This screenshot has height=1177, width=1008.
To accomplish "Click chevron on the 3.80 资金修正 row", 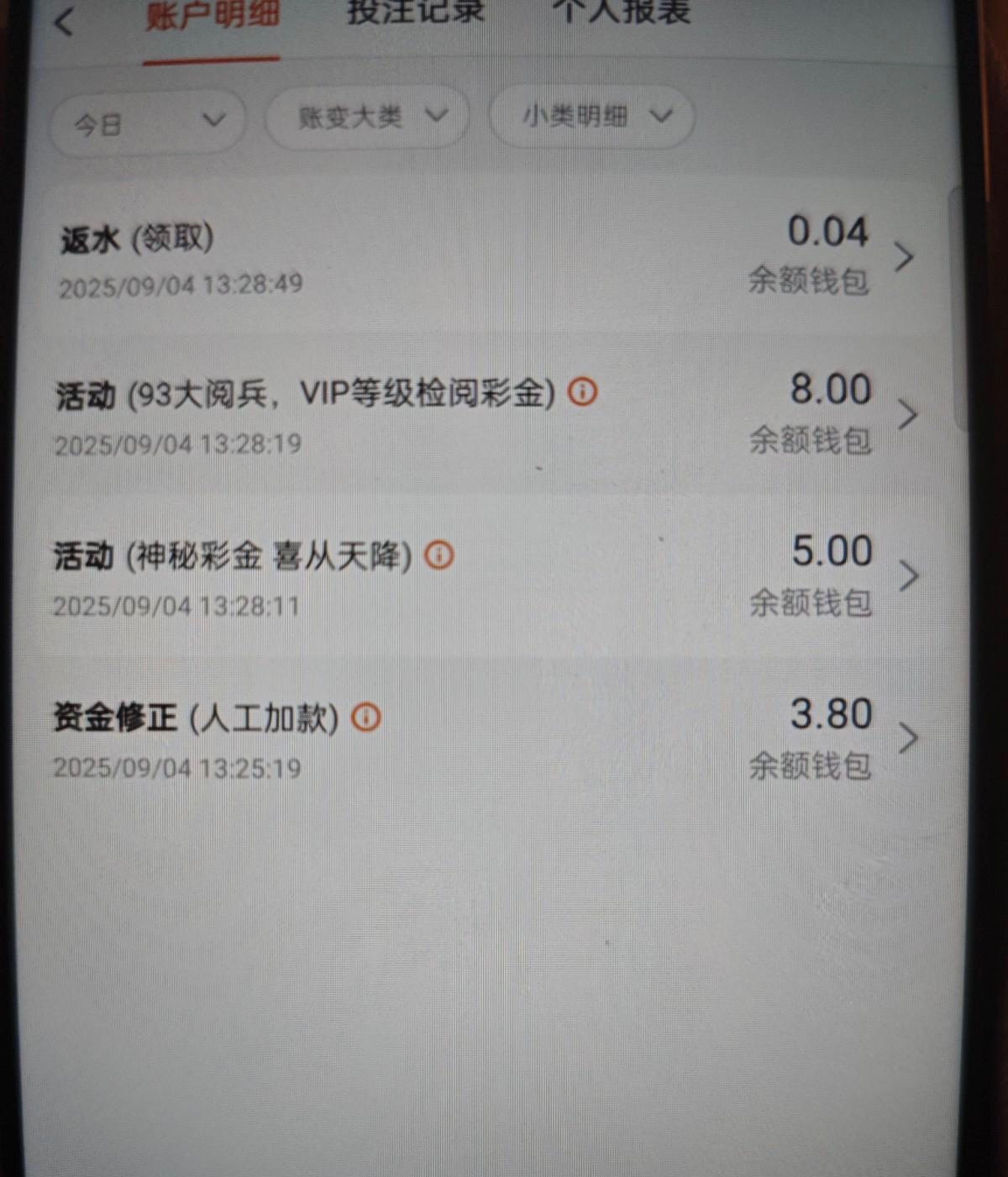I will pos(907,739).
